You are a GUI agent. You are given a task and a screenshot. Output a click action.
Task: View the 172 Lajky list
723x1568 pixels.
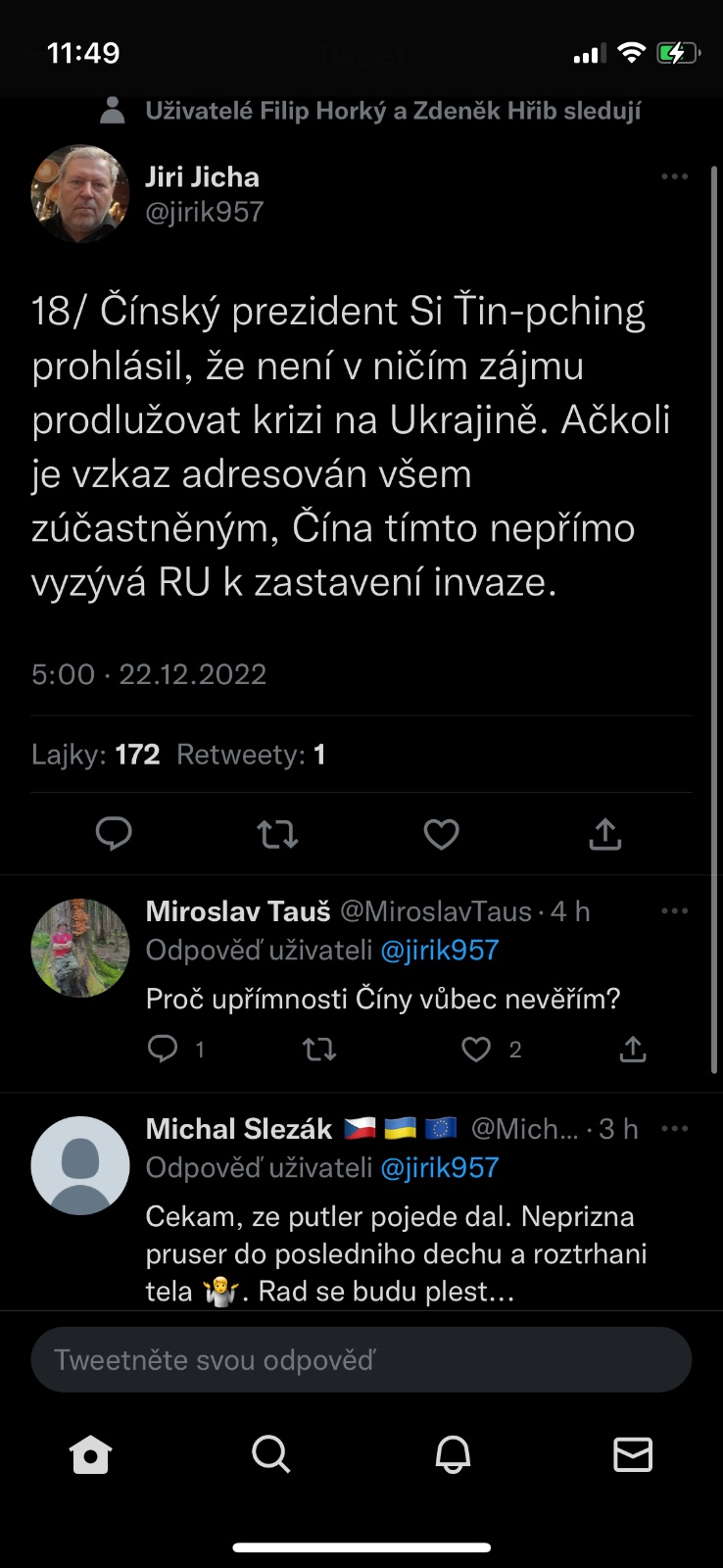tap(96, 755)
